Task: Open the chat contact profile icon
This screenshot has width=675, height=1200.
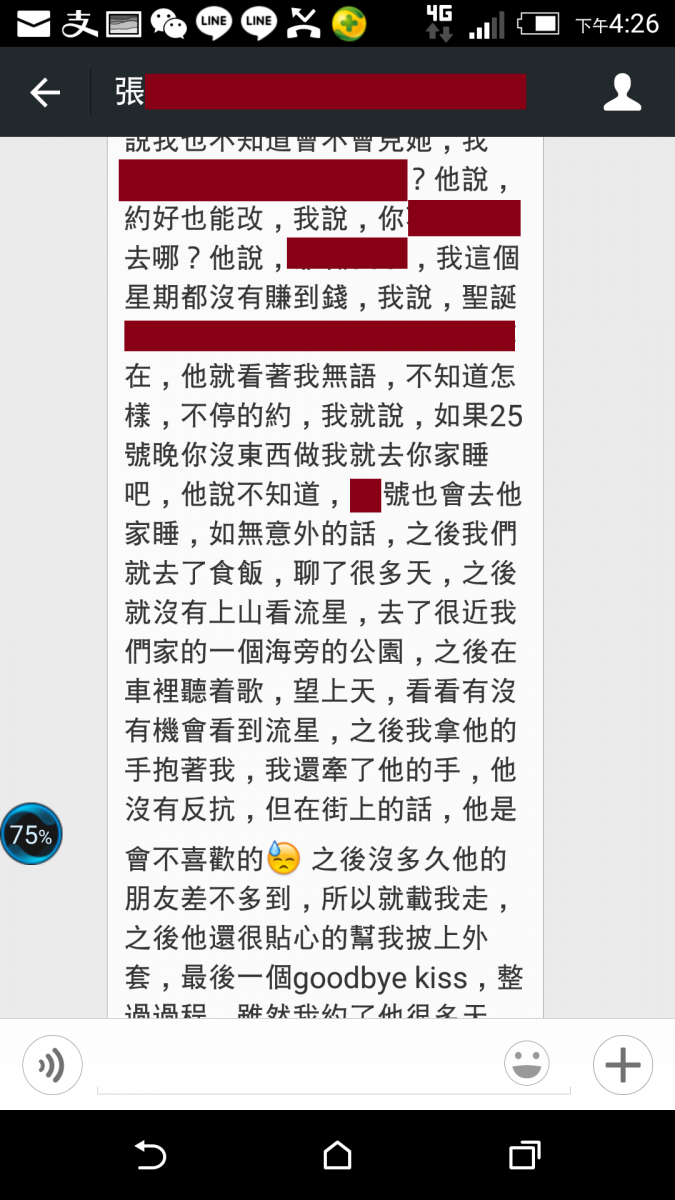Action: [x=622, y=92]
